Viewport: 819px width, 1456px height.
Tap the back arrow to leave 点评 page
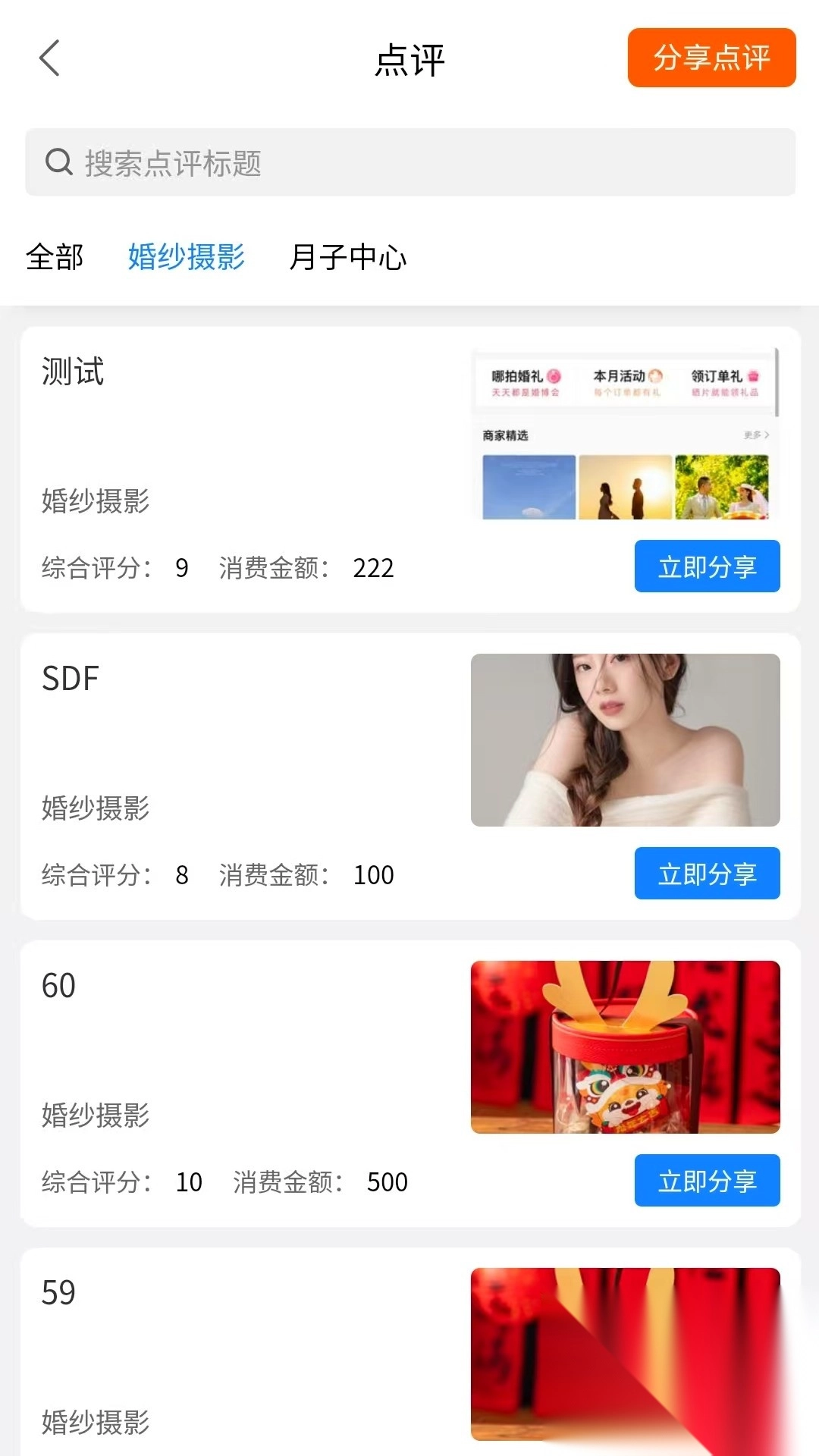tap(49, 58)
